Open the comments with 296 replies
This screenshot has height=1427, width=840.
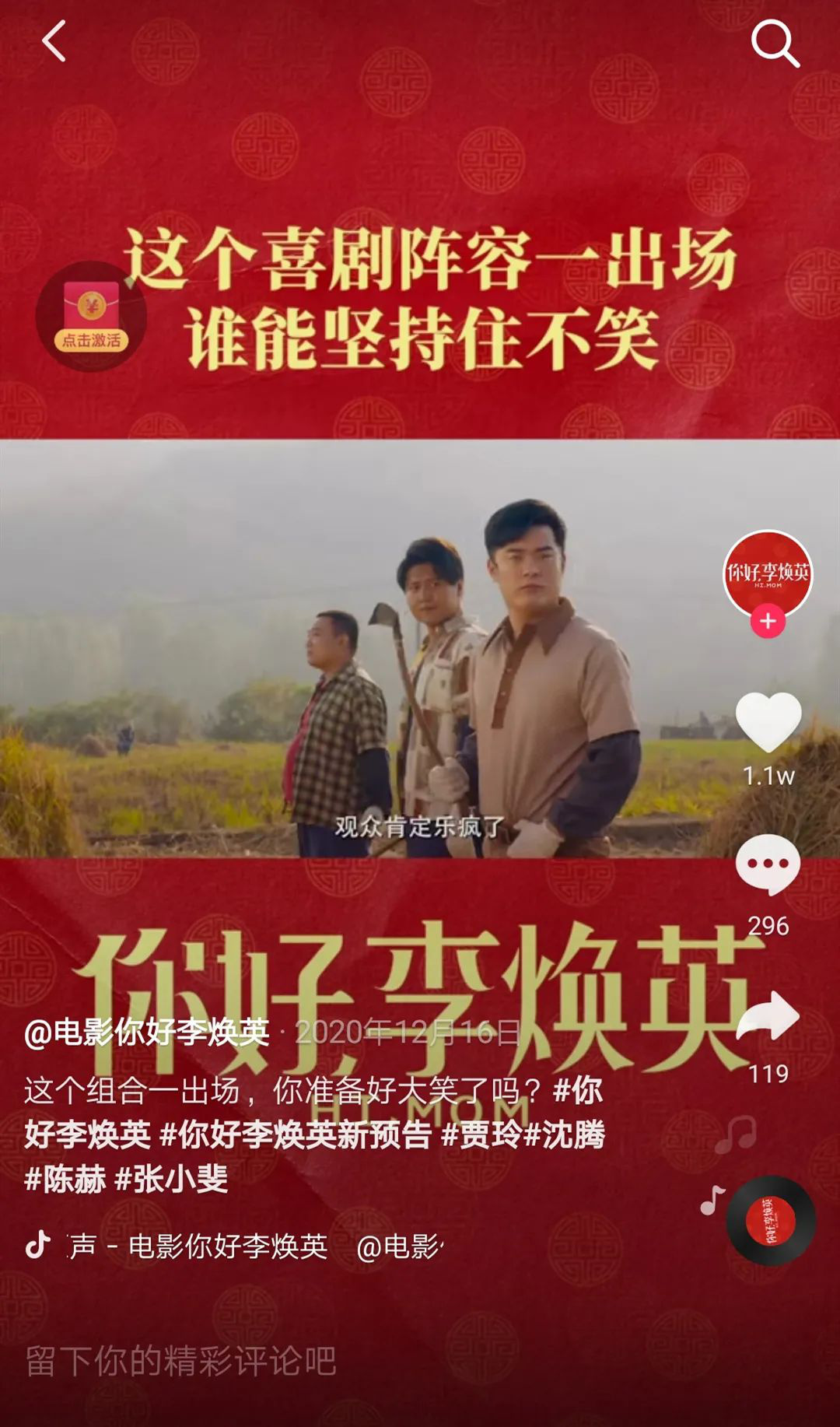[768, 865]
